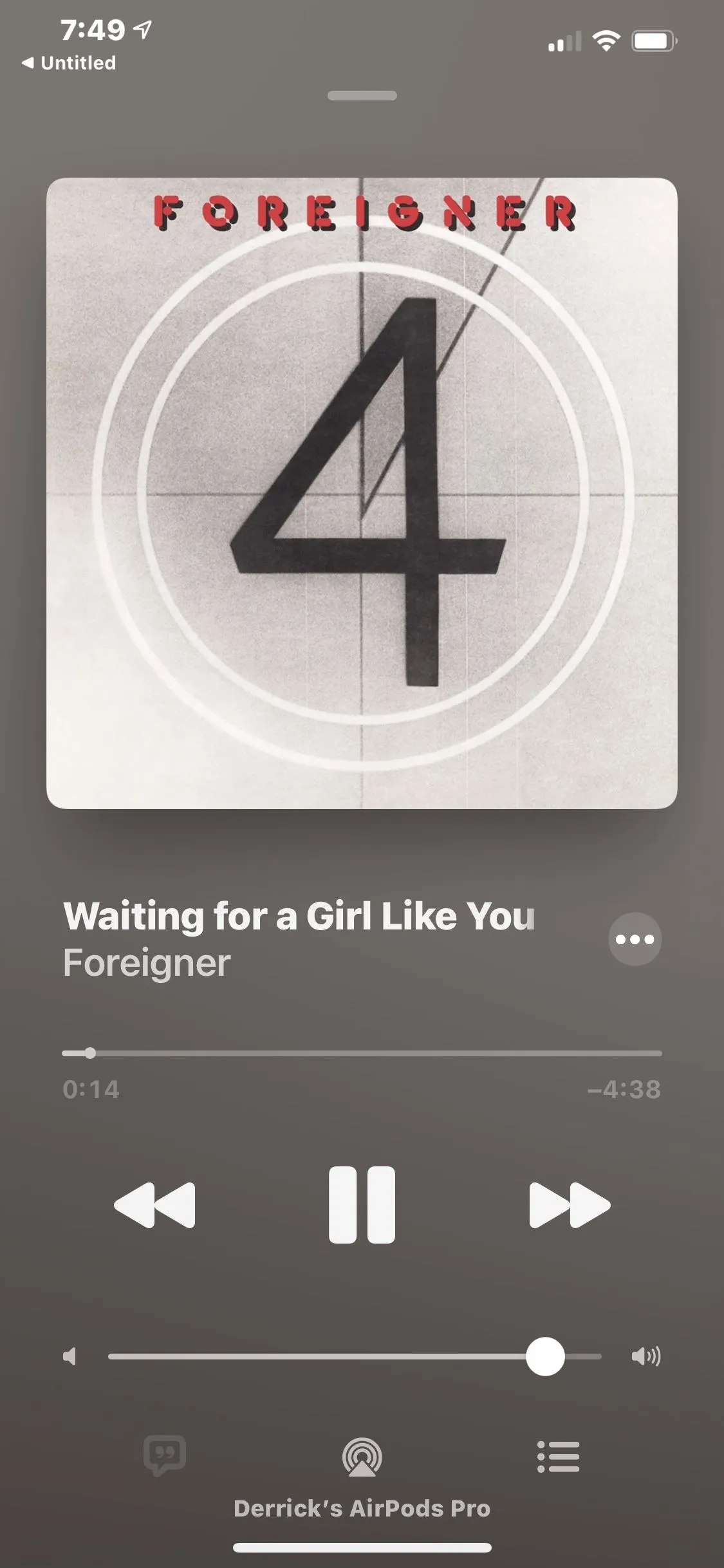Viewport: 724px width, 1568px height.
Task: Tap the playback progress bar to seek
Action: click(x=362, y=1054)
